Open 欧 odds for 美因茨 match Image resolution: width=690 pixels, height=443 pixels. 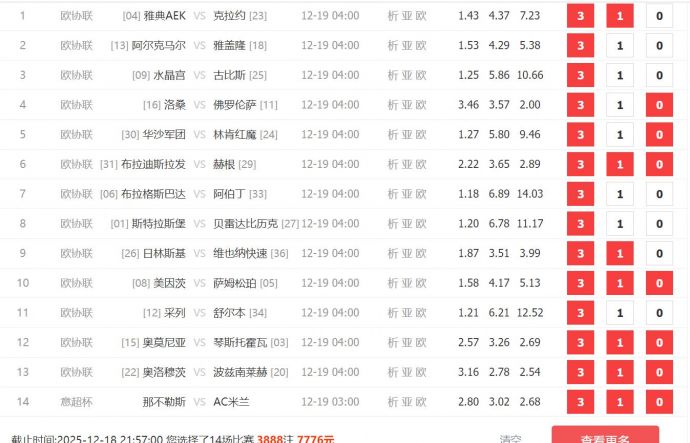[421, 284]
